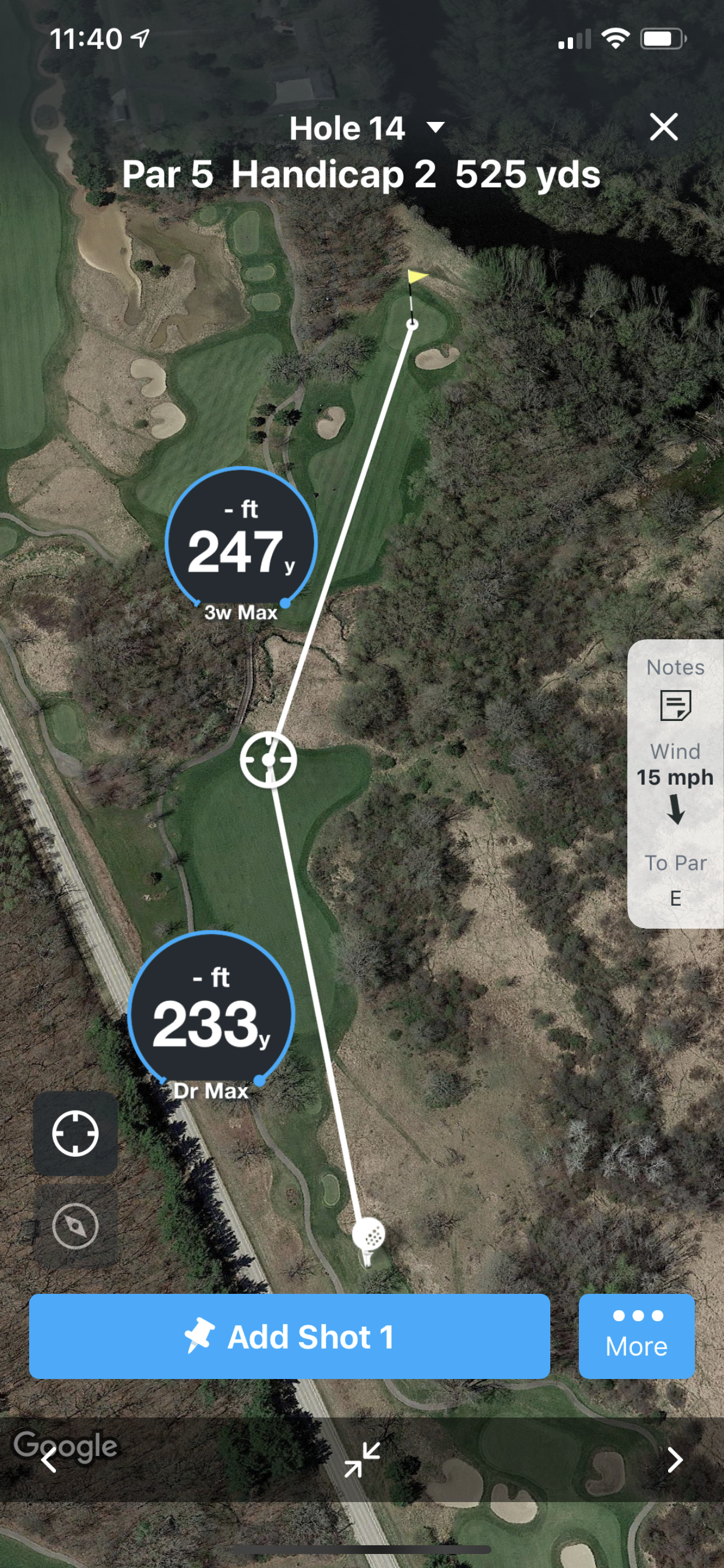Go to the previous hole
This screenshot has width=724, height=1568.
[48, 1459]
